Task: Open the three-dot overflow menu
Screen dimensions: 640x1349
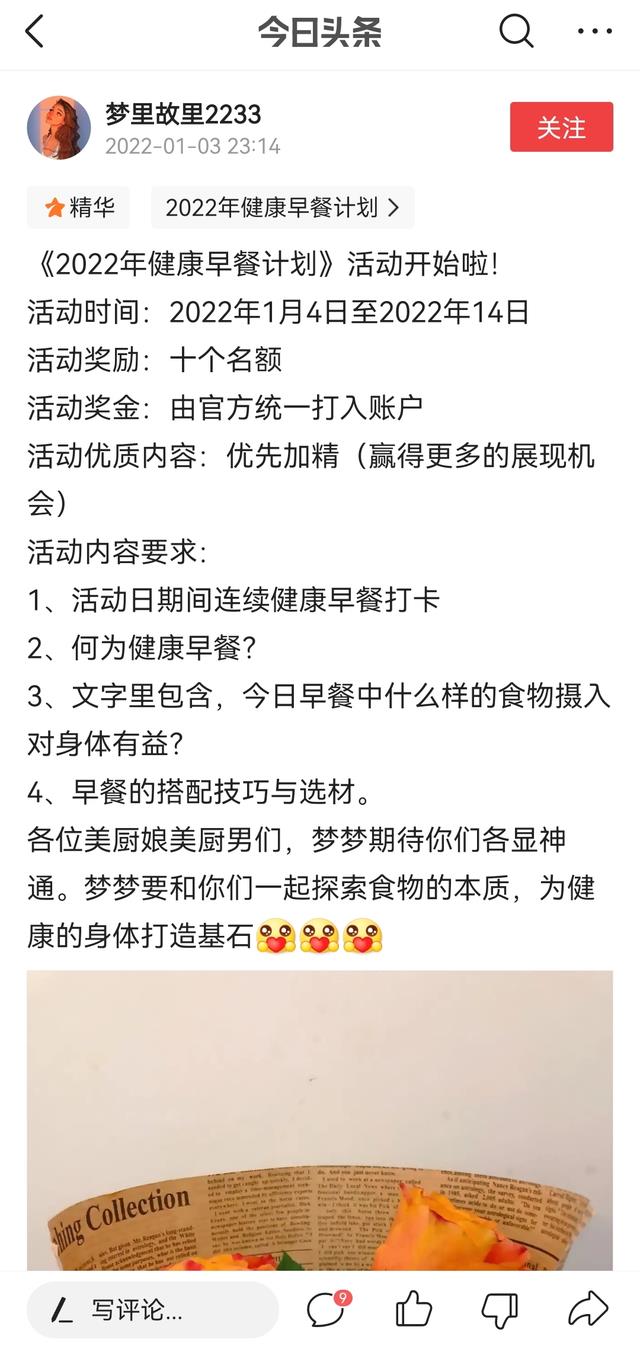Action: click(x=595, y=32)
